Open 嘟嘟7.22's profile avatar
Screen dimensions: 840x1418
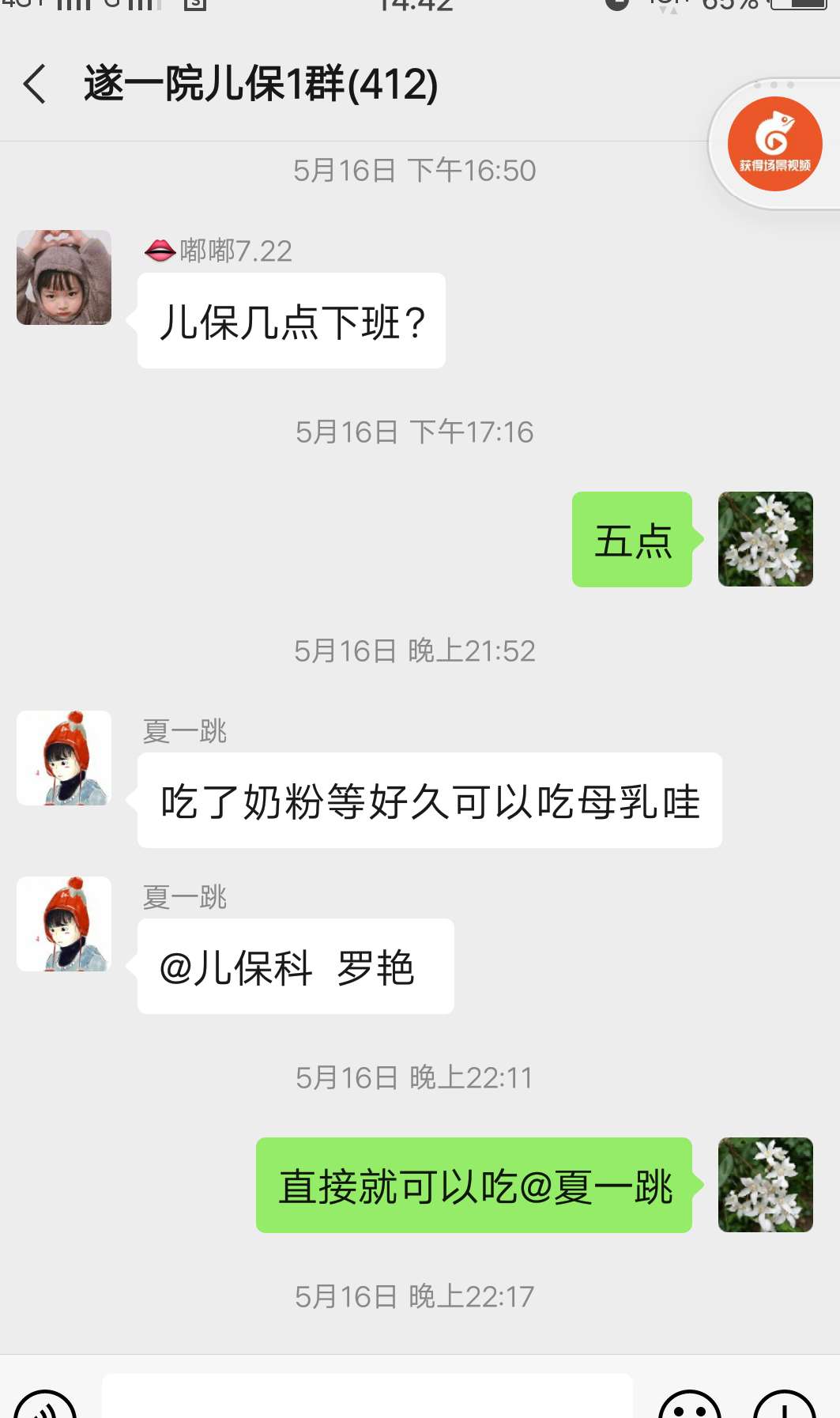pos(64,277)
